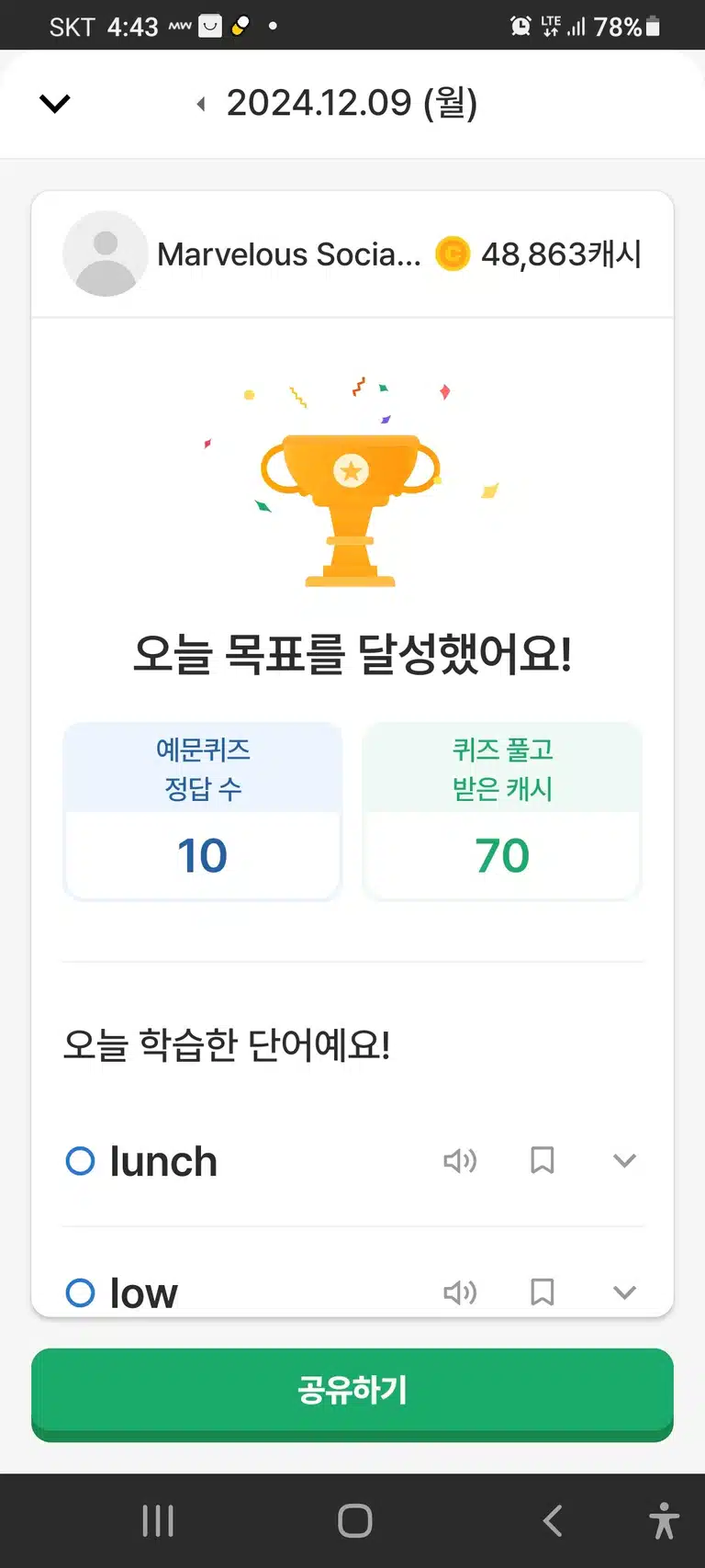
Task: Bookmark the word lunch
Action: pos(543,1160)
